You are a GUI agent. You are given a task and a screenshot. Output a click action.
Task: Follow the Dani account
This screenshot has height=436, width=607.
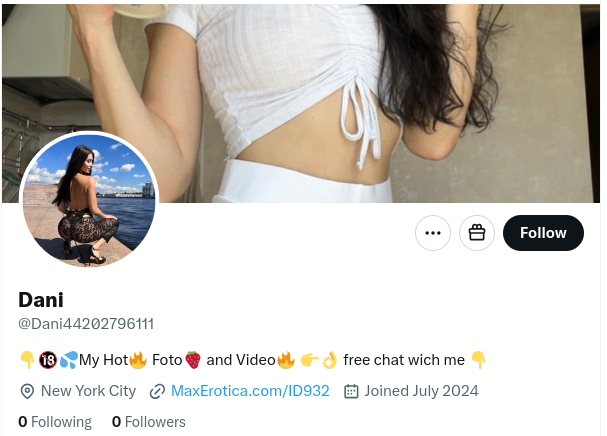[543, 233]
